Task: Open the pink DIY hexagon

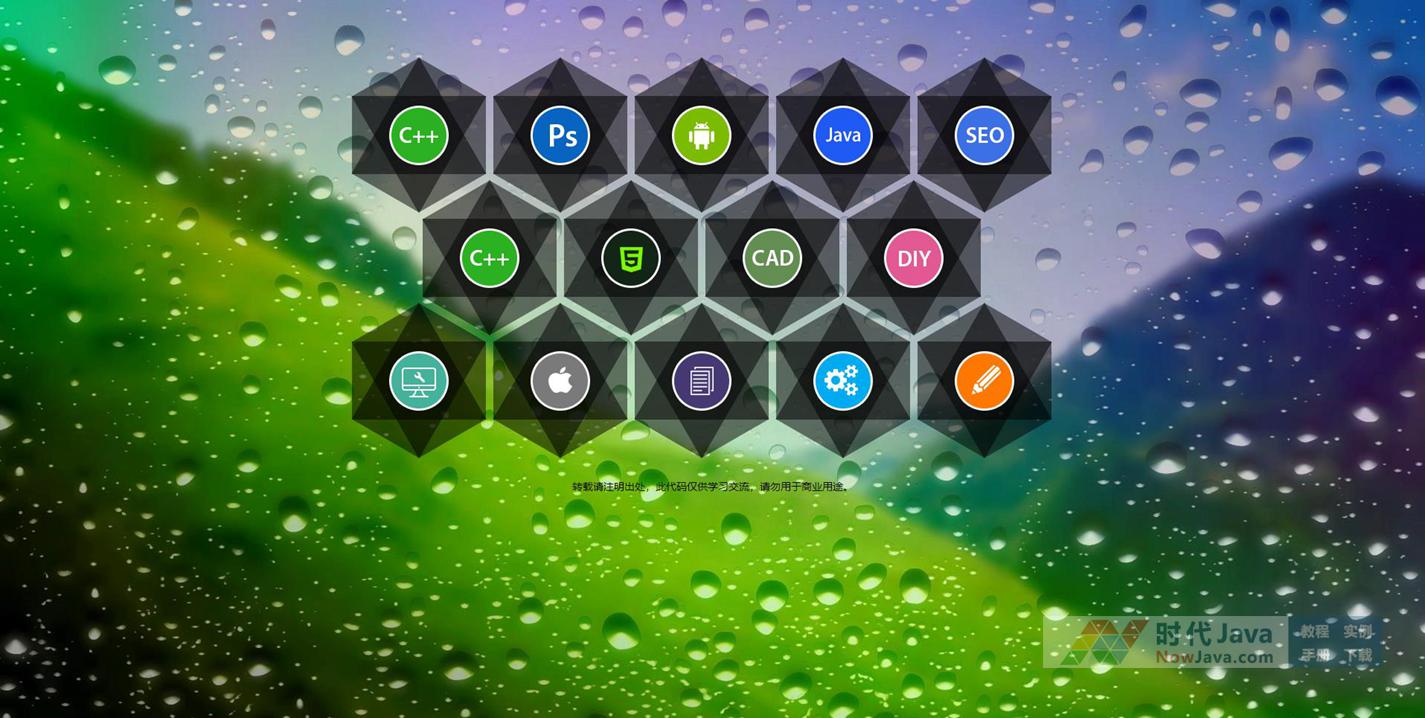Action: click(913, 258)
